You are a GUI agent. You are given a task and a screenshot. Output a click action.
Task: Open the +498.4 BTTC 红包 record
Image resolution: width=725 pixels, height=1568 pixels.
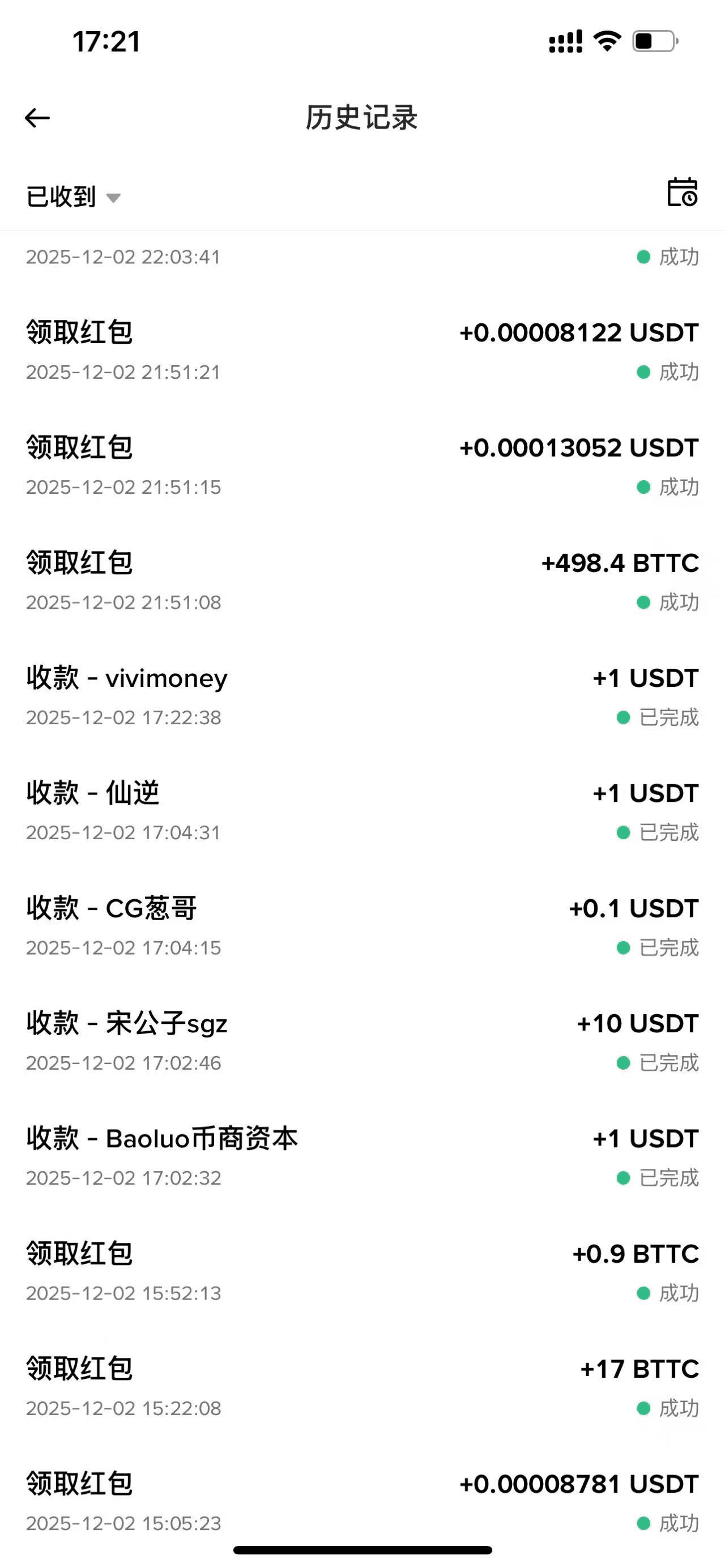click(x=362, y=582)
